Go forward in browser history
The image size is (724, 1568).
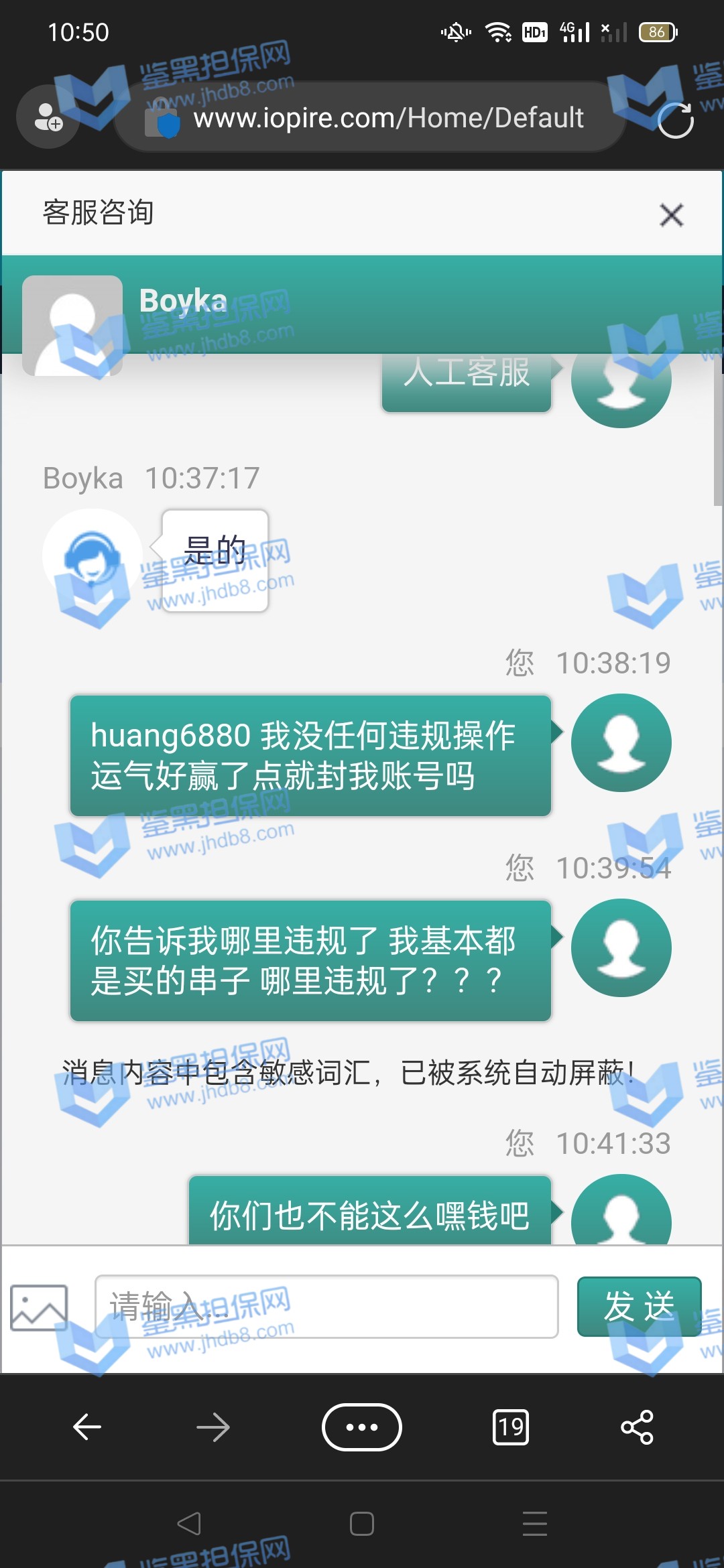point(213,1427)
